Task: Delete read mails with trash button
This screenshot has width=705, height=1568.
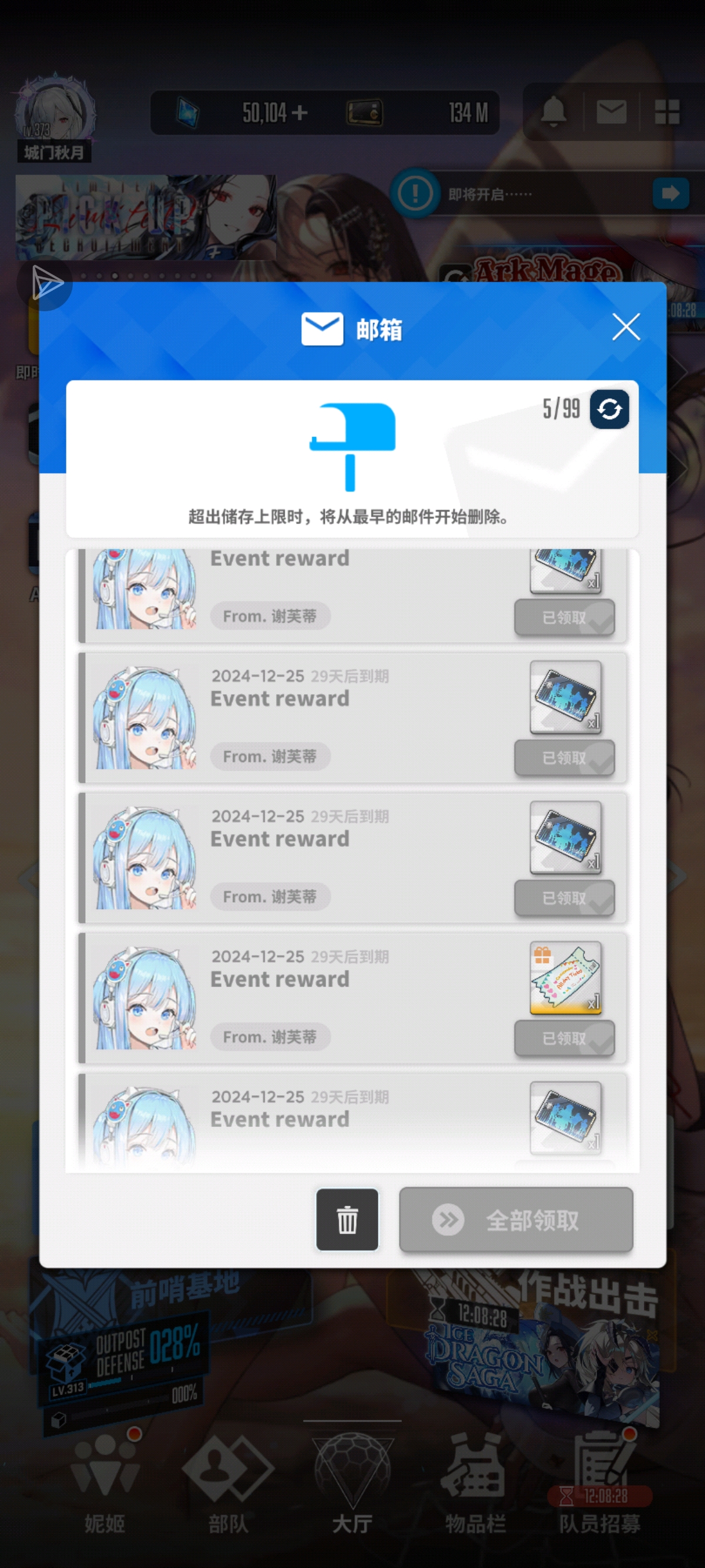Action: [347, 1219]
